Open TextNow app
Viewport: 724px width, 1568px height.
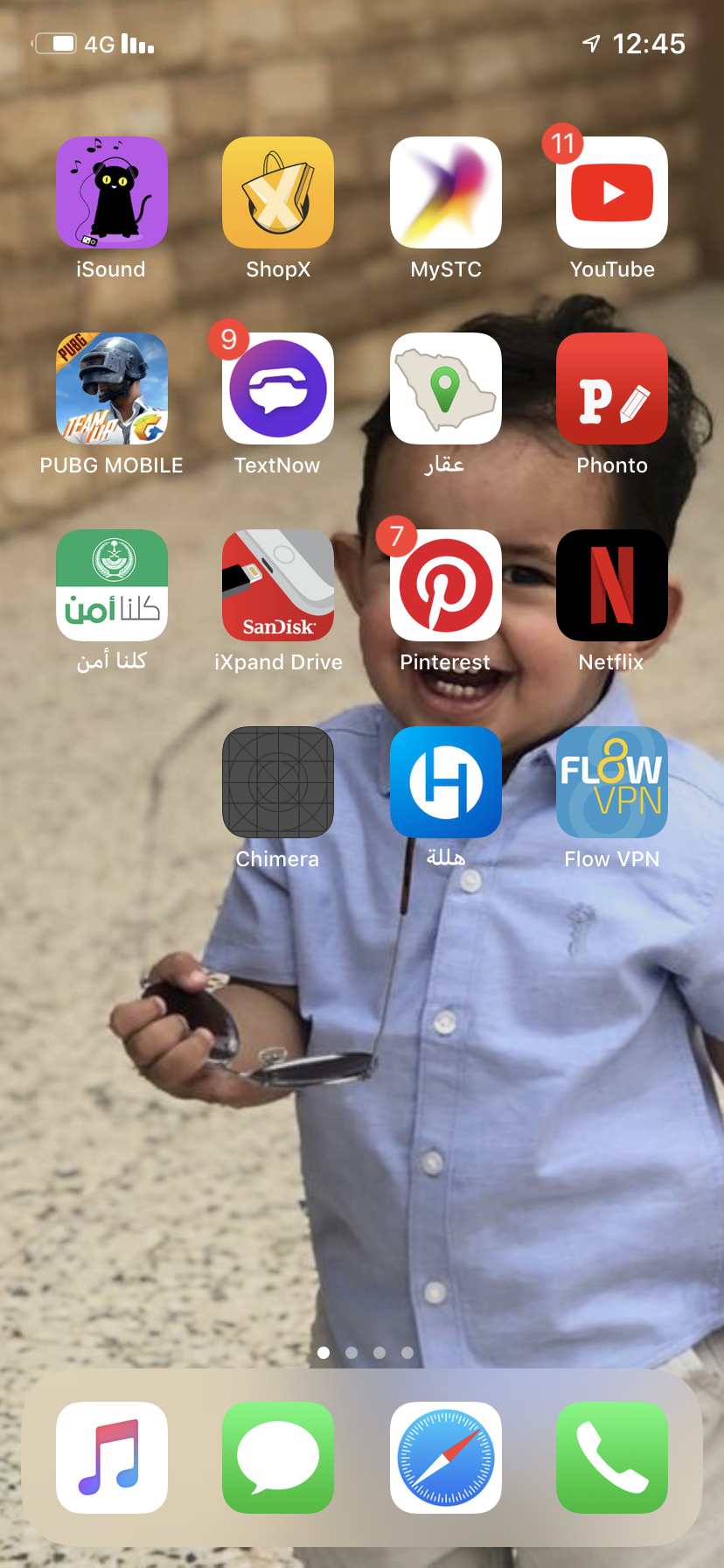pos(278,388)
